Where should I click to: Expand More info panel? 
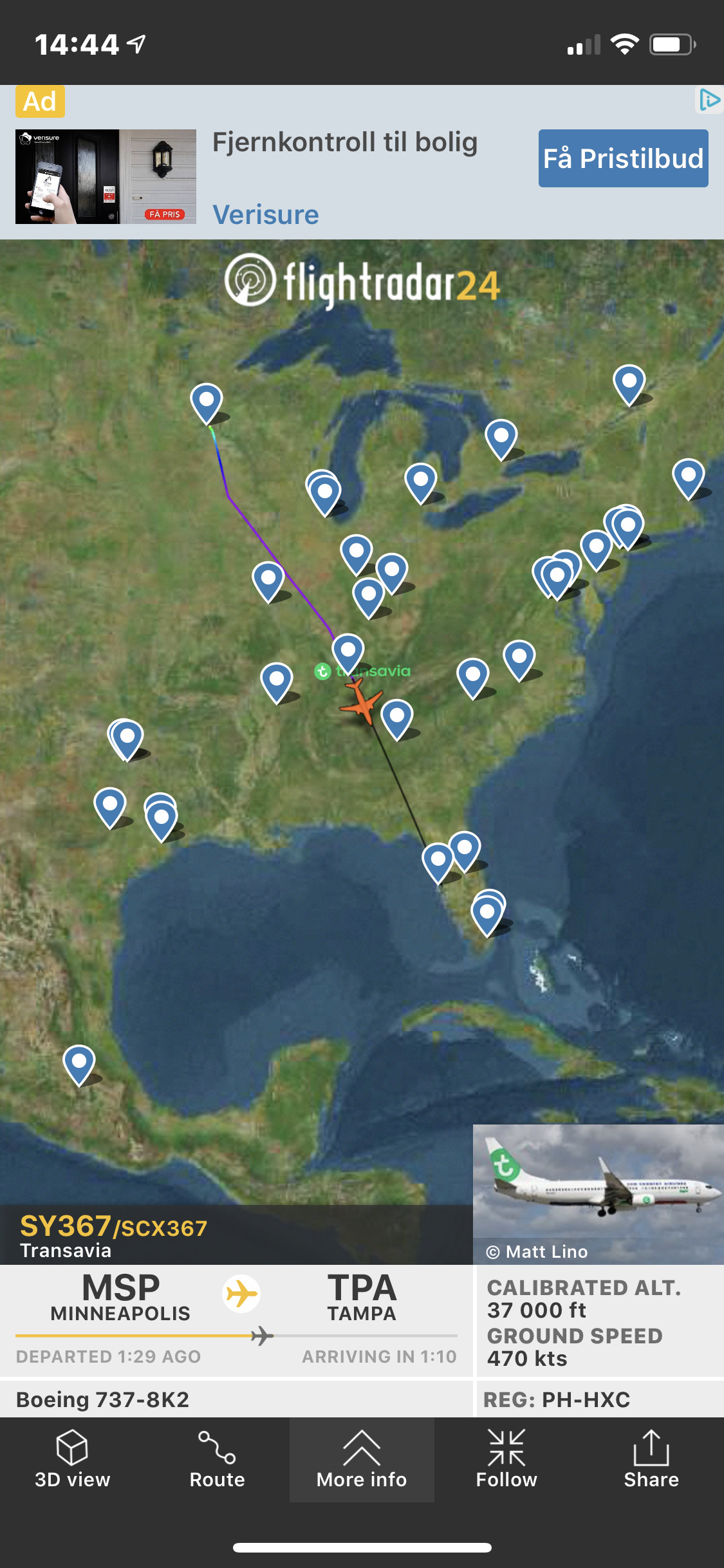(362, 1459)
